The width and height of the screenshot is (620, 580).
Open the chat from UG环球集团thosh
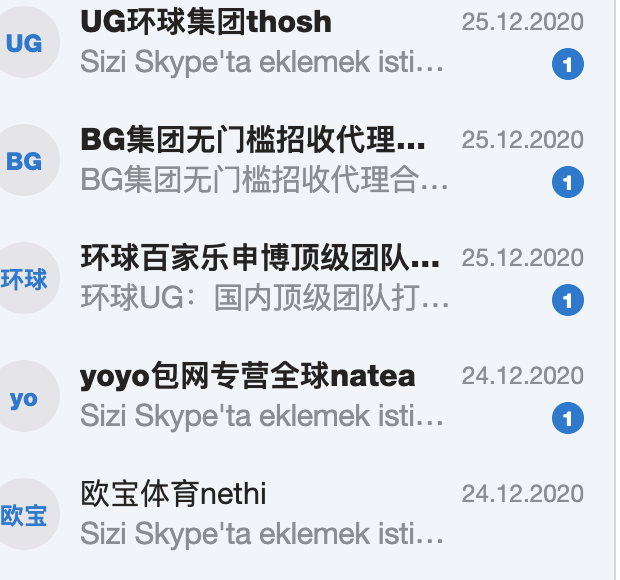coord(307,42)
